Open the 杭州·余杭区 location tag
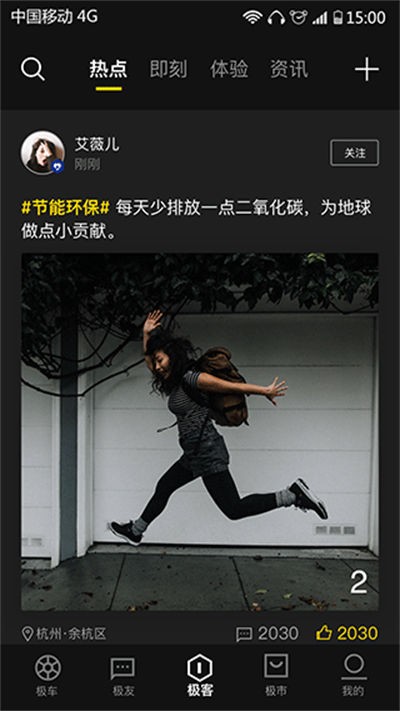The width and height of the screenshot is (400, 711). 64,634
